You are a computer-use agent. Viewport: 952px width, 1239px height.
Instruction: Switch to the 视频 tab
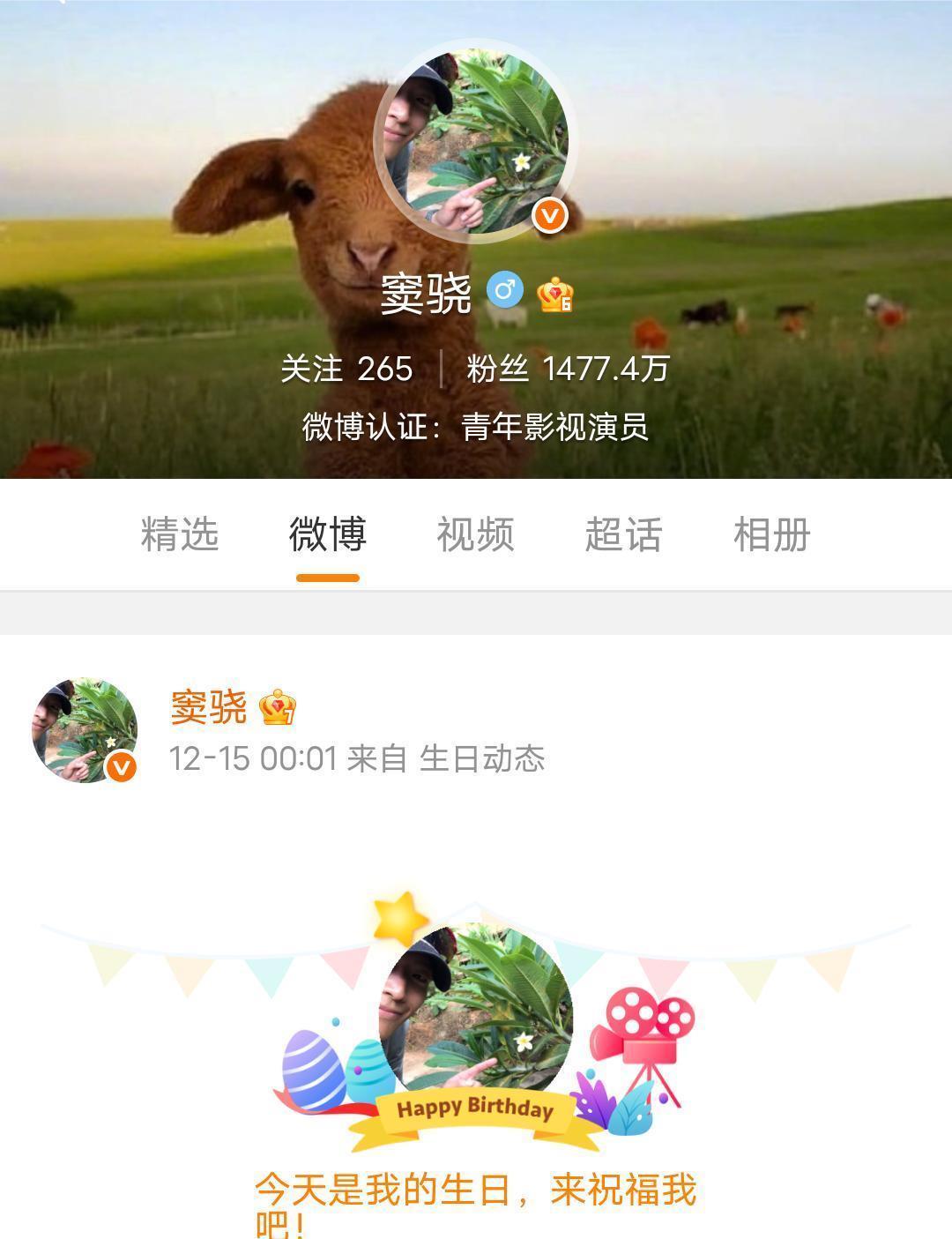coord(476,534)
